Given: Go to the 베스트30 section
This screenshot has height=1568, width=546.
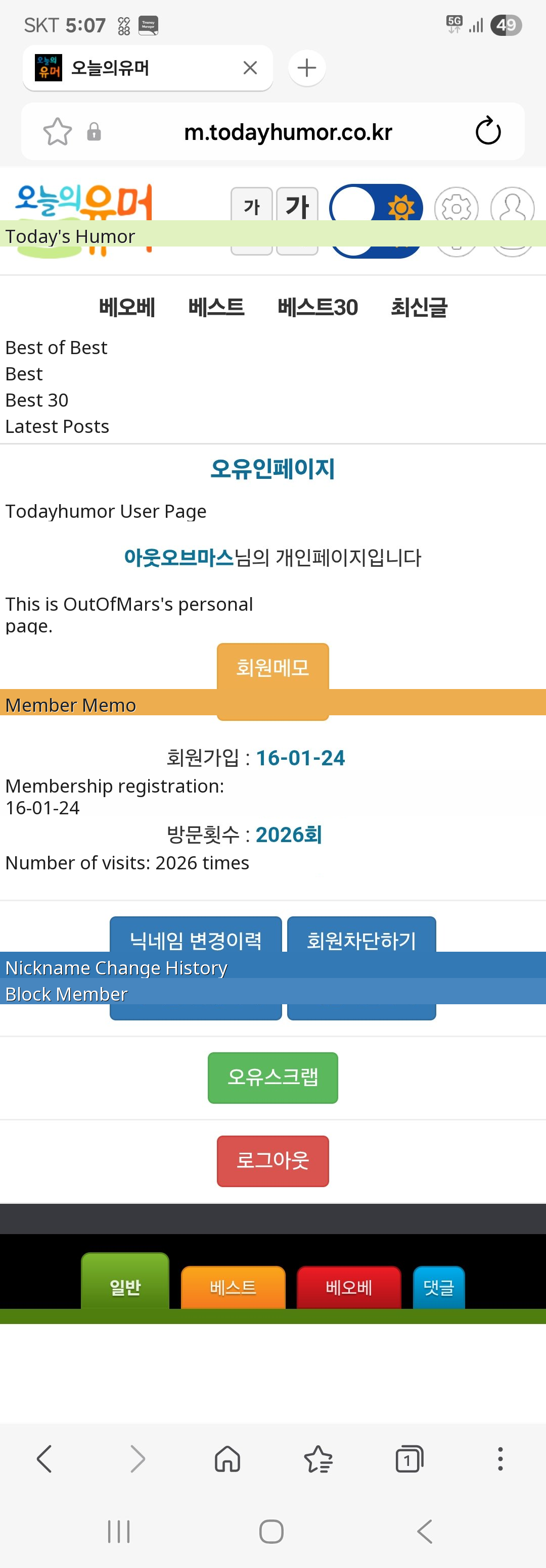Looking at the screenshot, I should tap(317, 308).
